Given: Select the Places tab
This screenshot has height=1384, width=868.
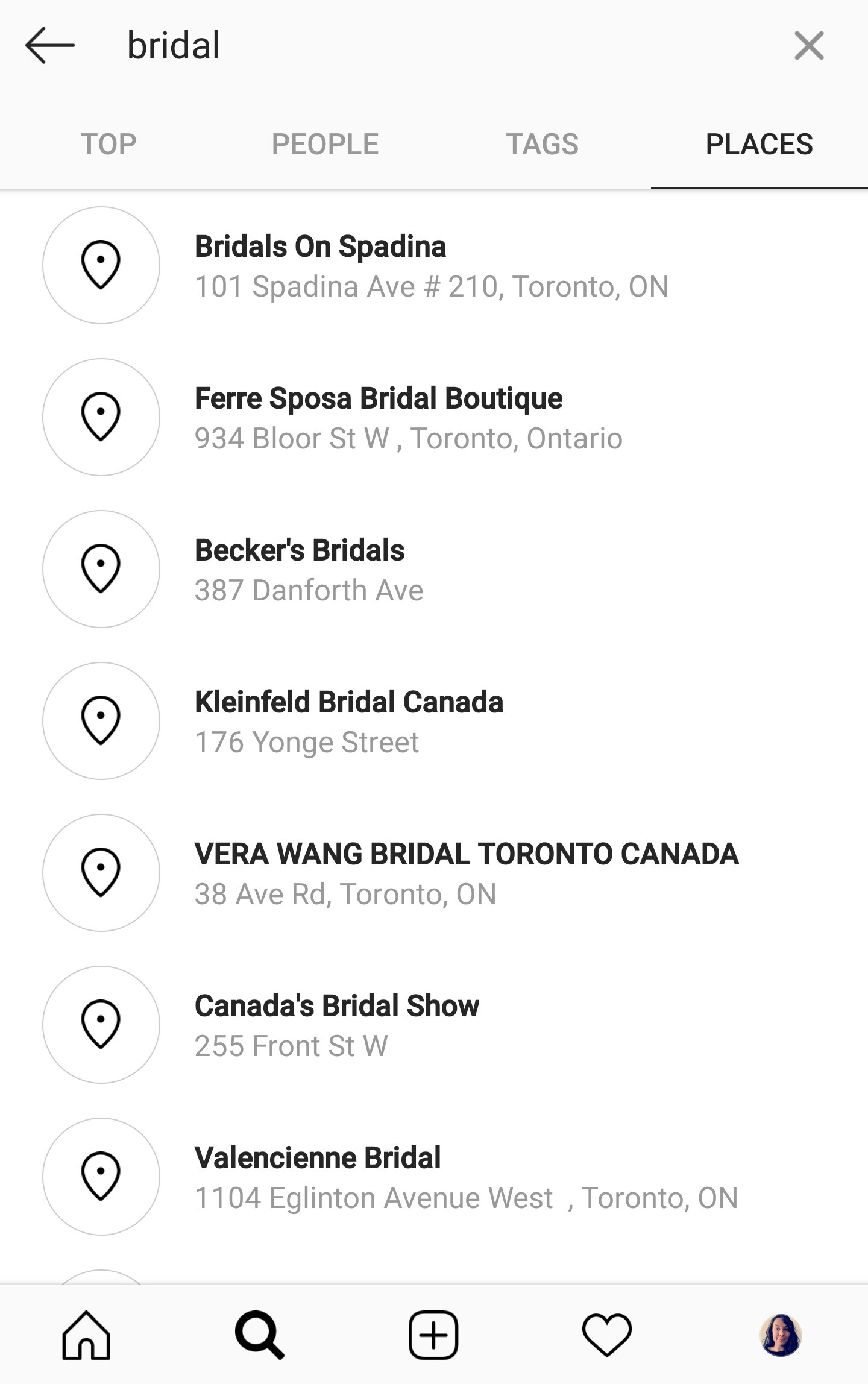Looking at the screenshot, I should pos(759,145).
